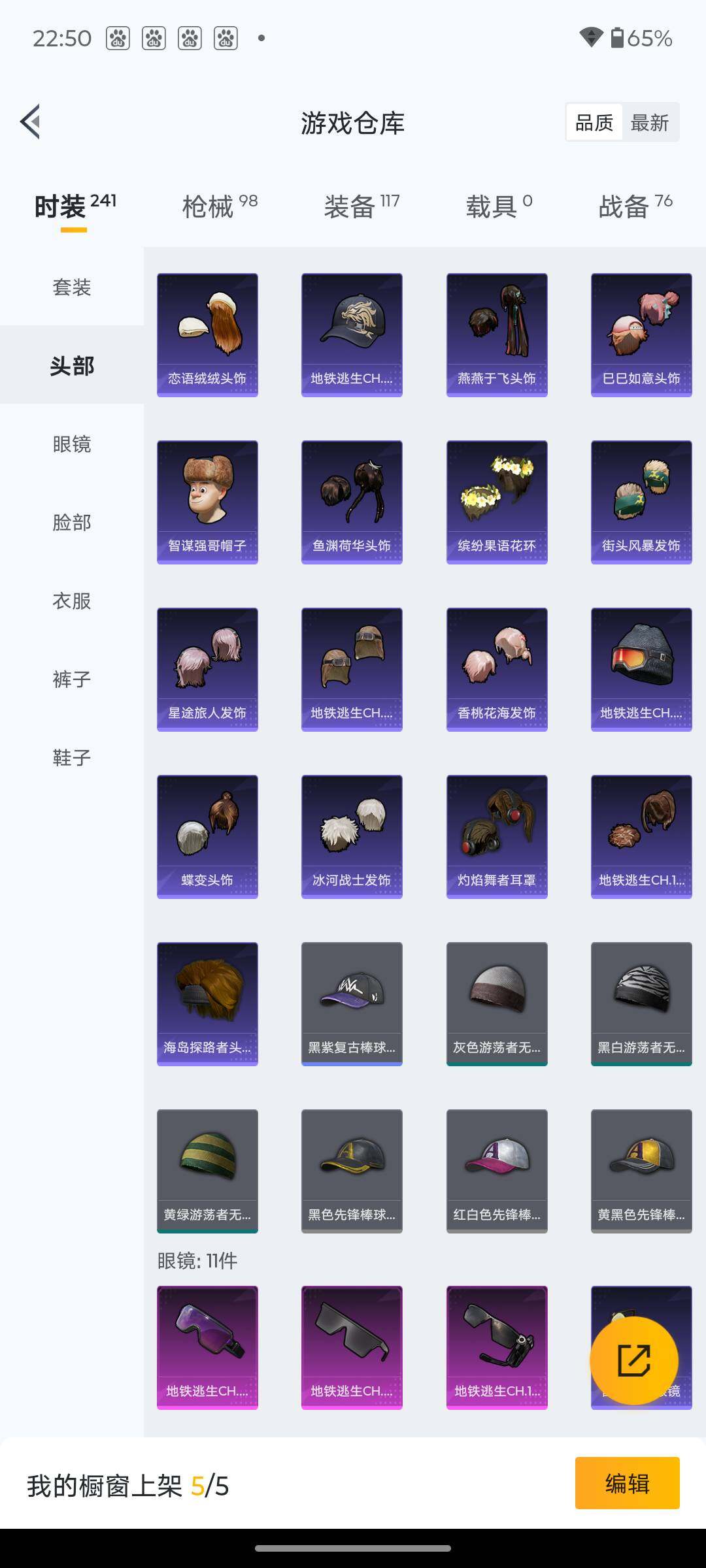Sort items by 品质
This screenshot has height=1568, width=706.
(594, 122)
